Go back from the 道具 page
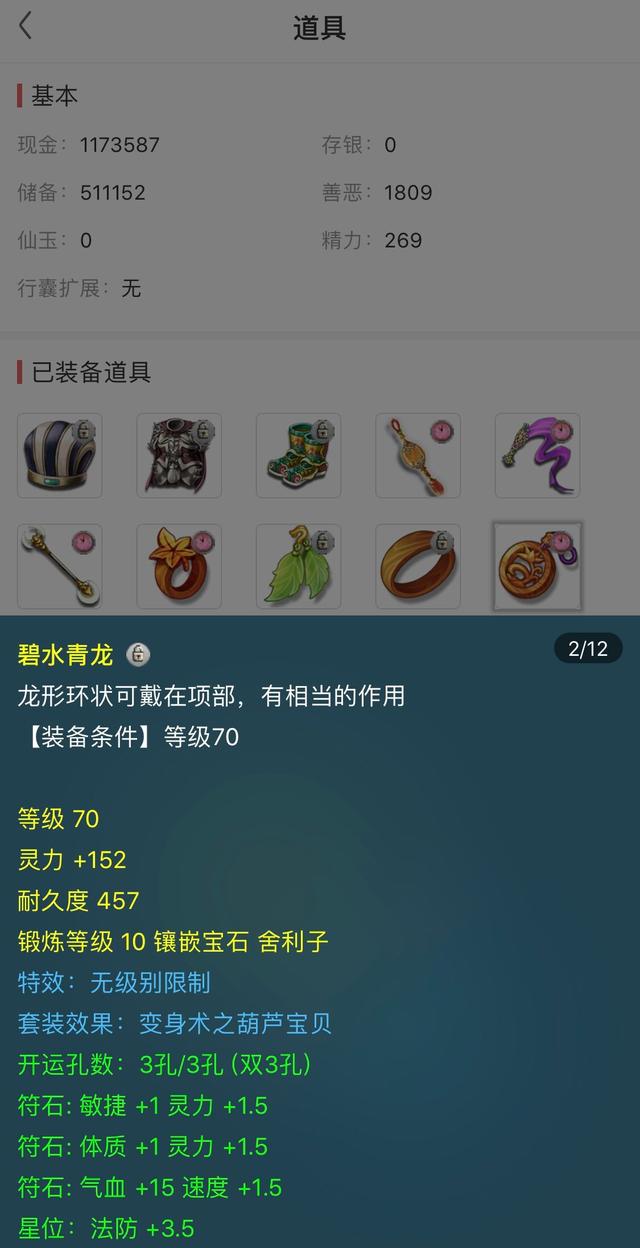 26,26
